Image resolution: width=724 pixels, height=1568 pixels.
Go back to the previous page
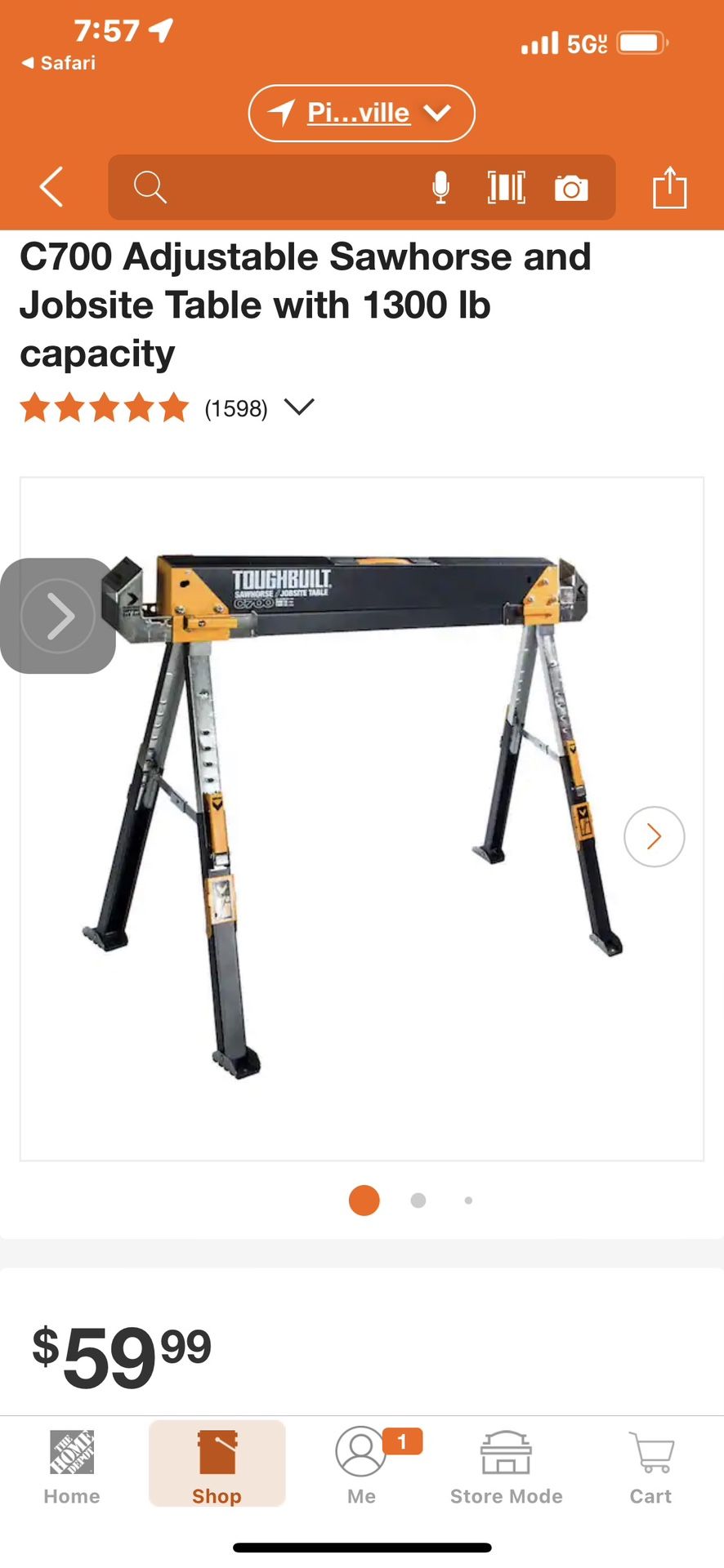click(x=51, y=187)
